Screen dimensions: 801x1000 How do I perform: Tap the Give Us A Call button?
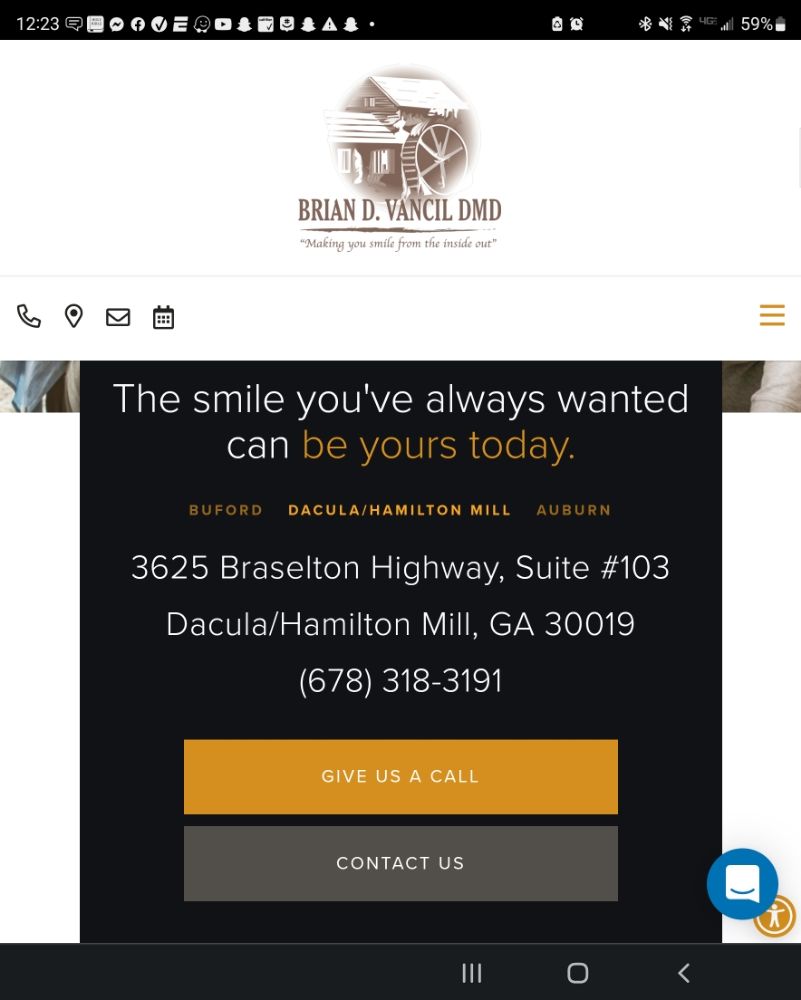[400, 776]
